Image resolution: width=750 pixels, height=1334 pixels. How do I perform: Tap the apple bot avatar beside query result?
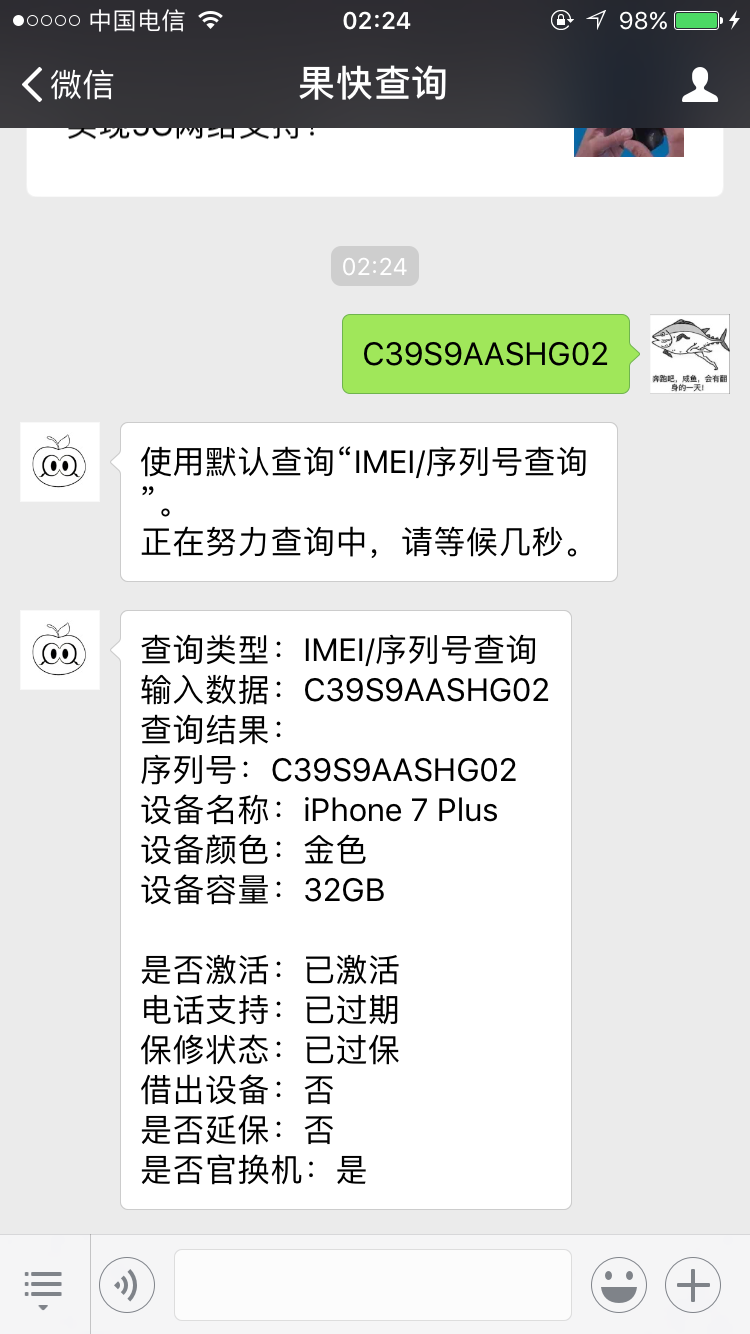coord(59,650)
